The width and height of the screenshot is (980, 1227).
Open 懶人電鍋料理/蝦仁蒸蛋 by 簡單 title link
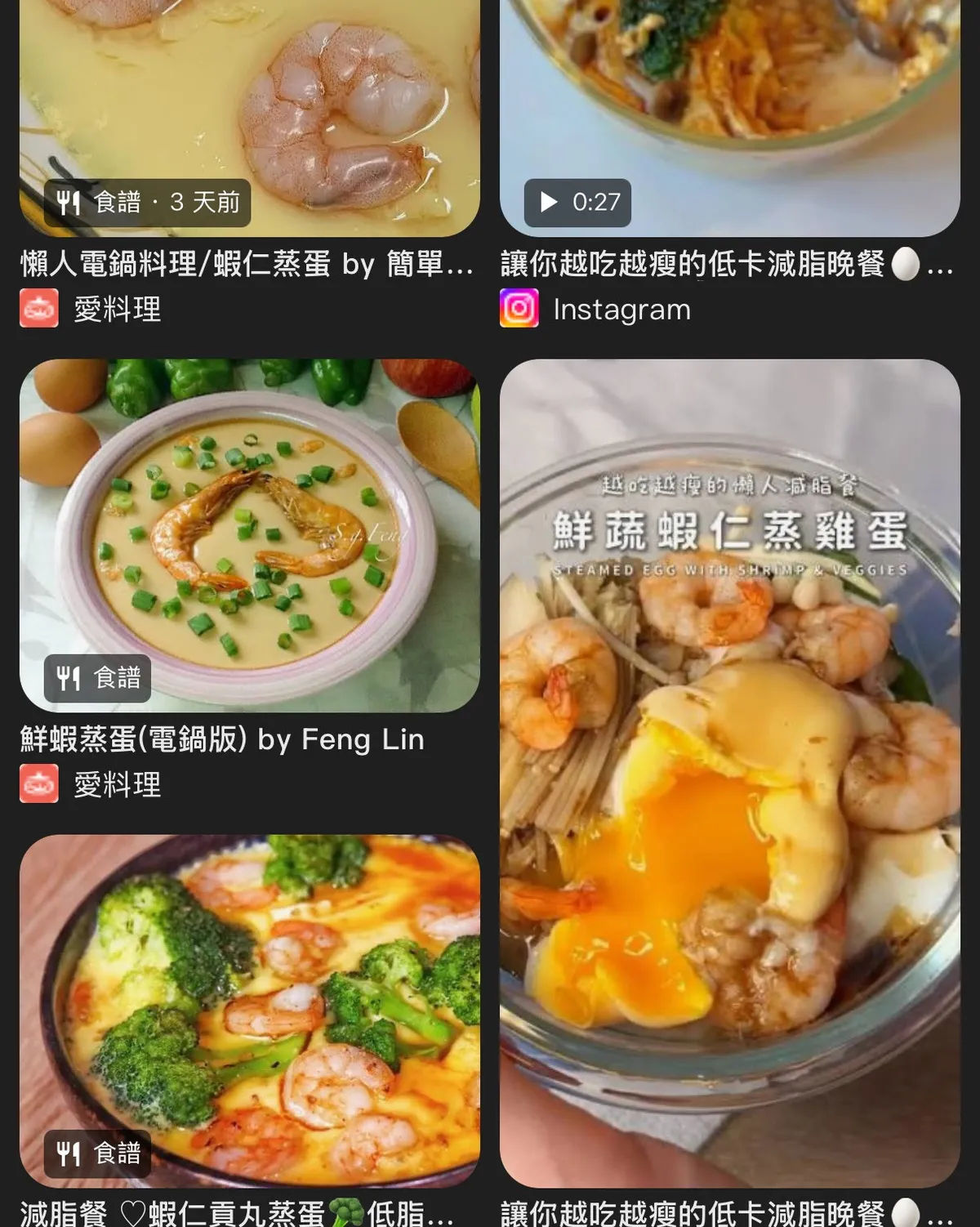(x=247, y=264)
